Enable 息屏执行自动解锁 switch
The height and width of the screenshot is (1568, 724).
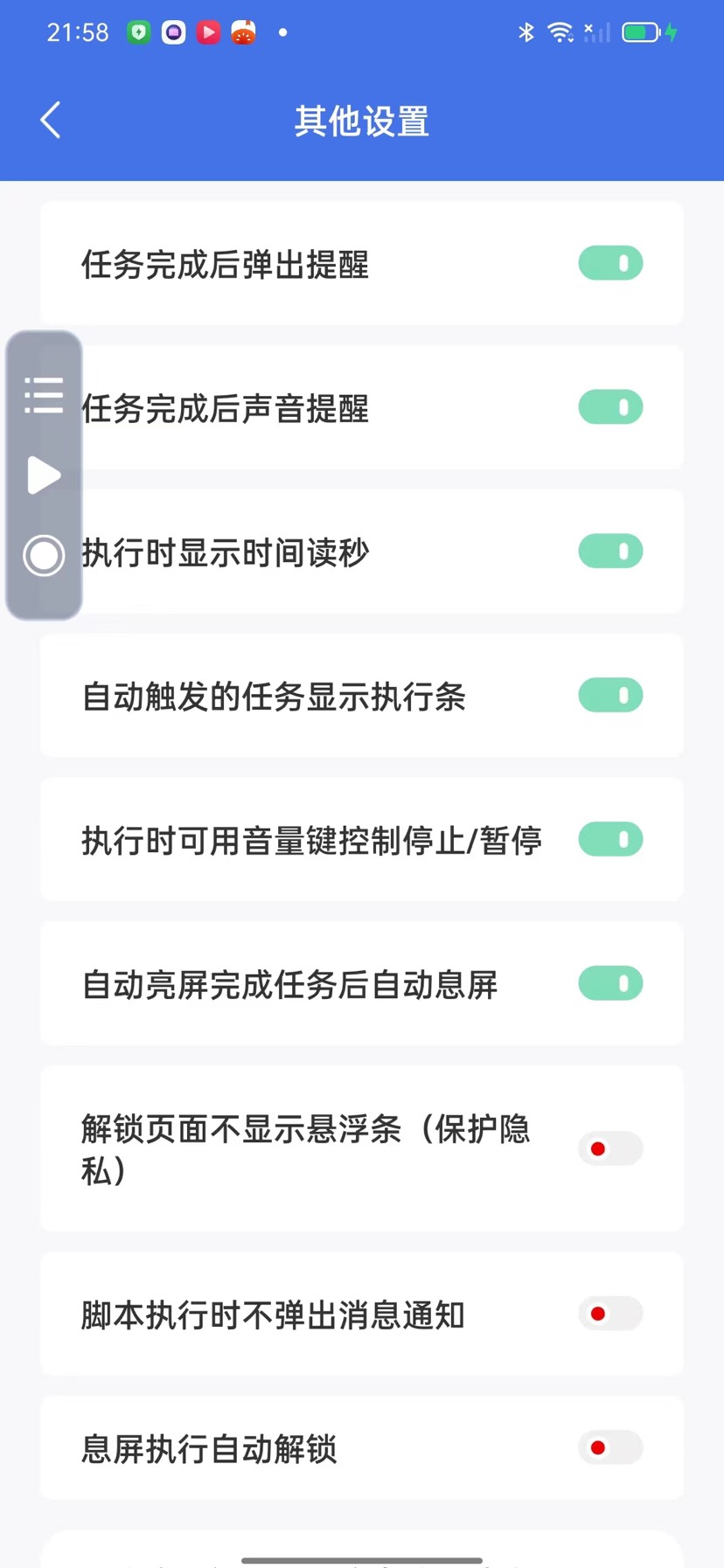point(610,1448)
